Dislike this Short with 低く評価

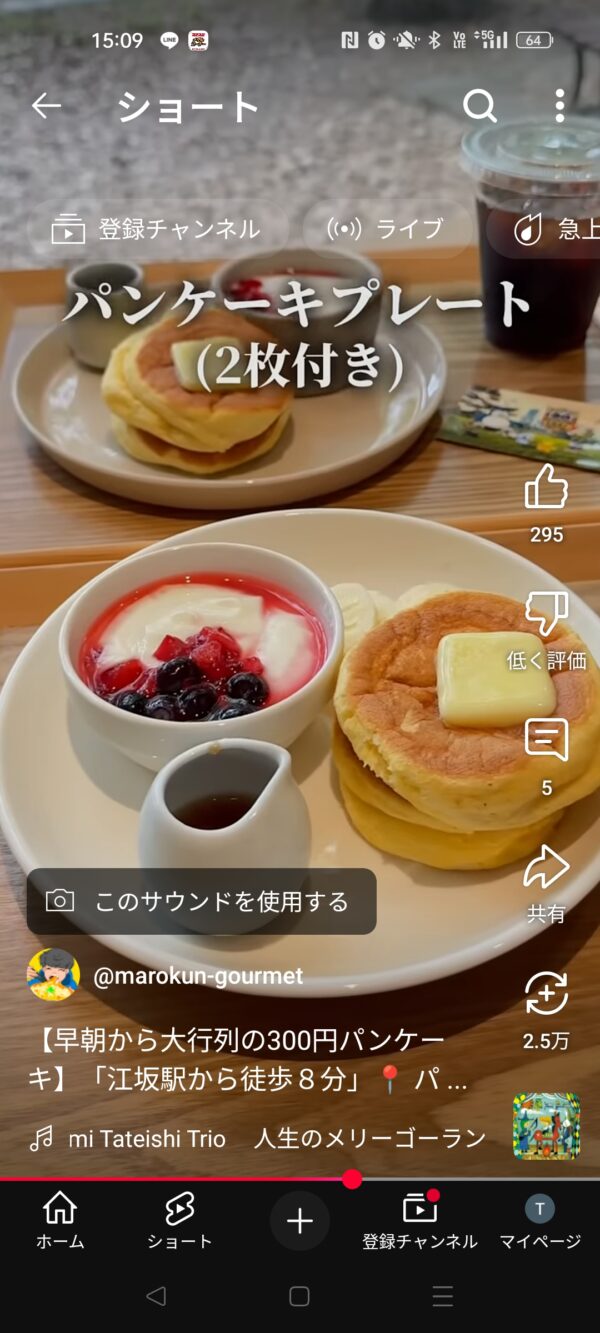546,615
